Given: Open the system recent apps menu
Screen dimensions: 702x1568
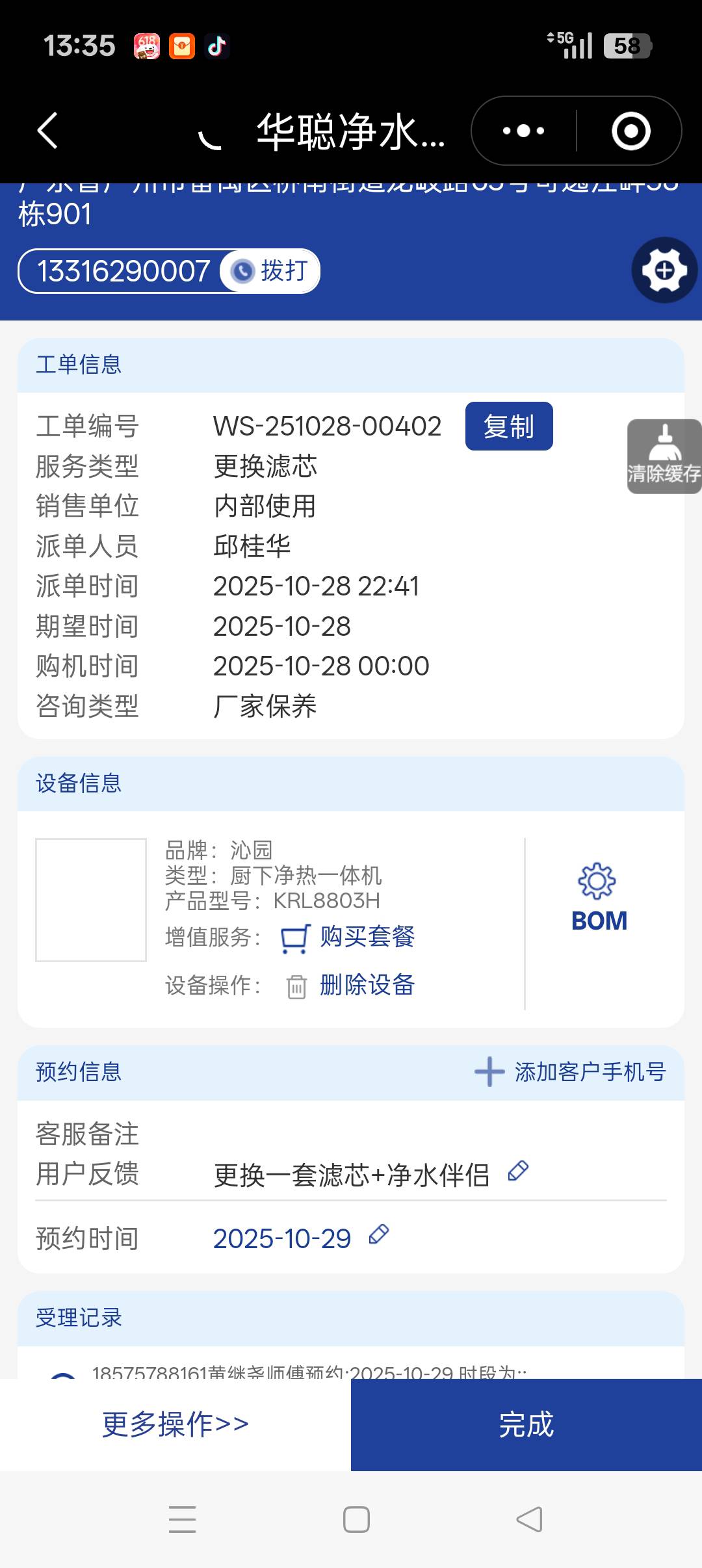Looking at the screenshot, I should [x=182, y=1519].
